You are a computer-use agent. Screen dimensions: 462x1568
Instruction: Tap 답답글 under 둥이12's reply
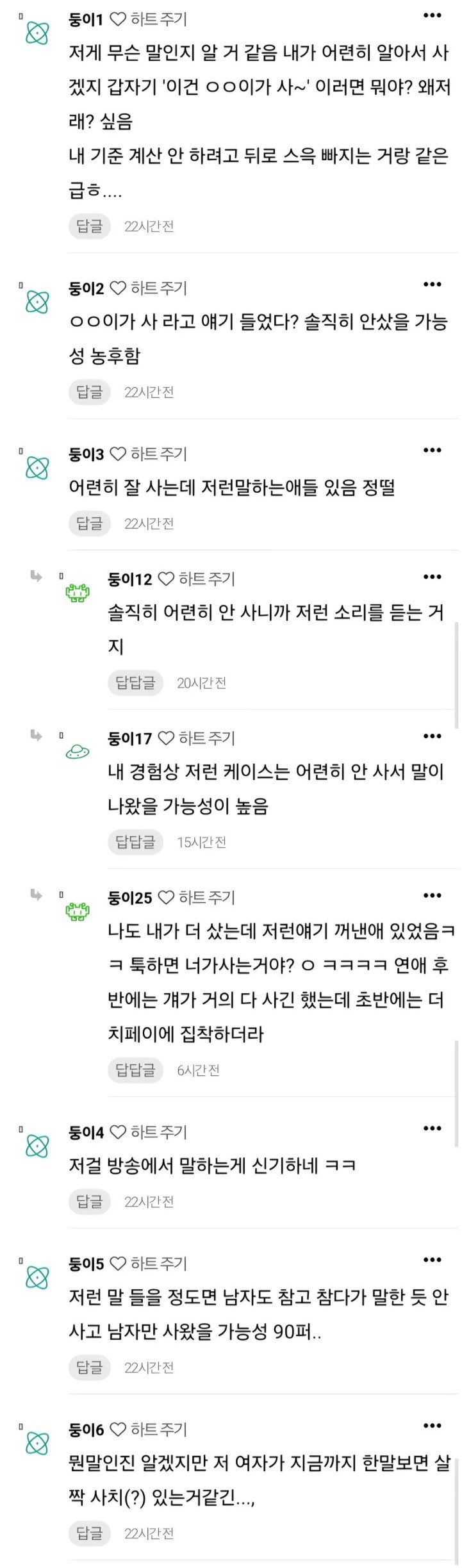135,683
